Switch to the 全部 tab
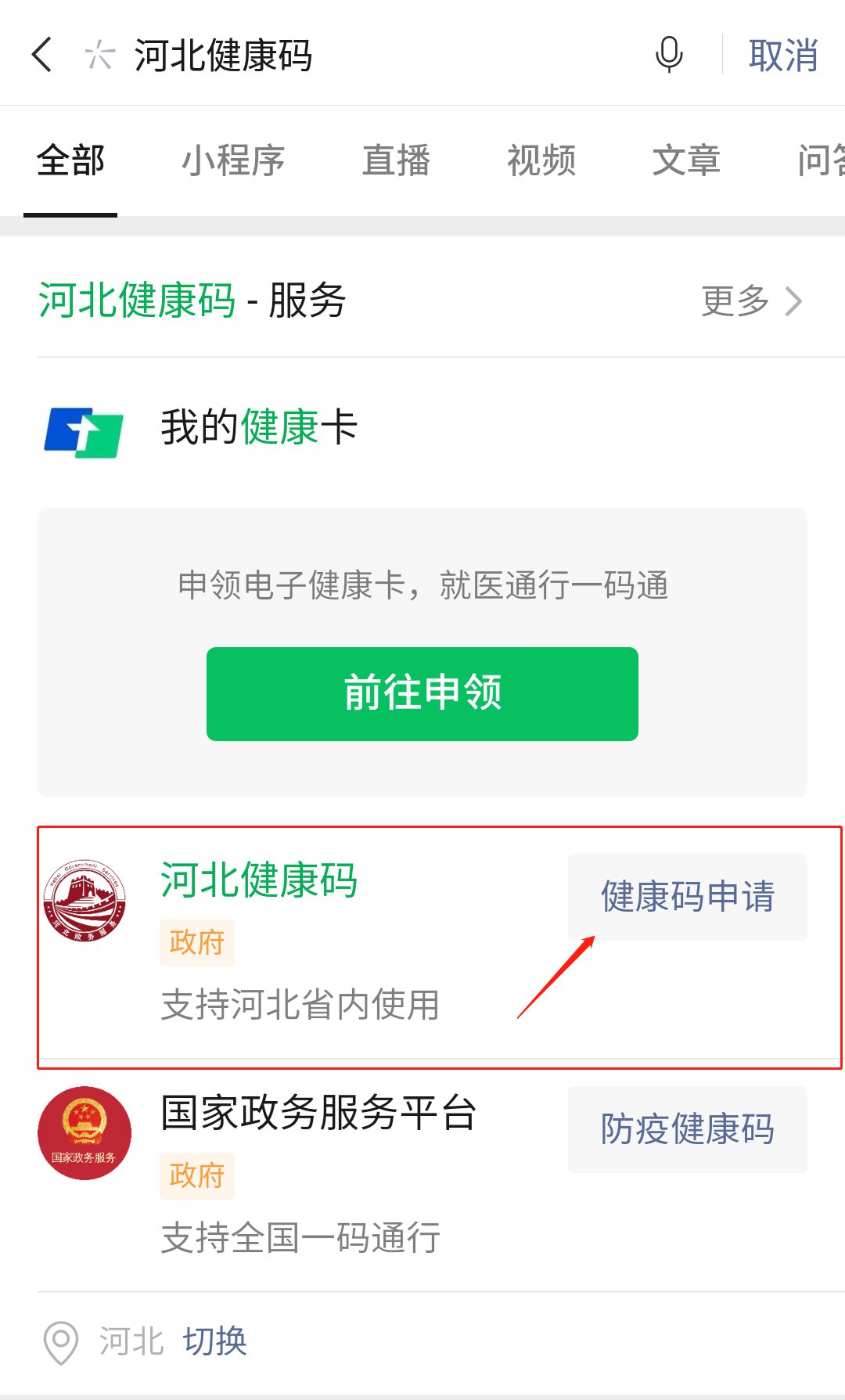Viewport: 845px width, 1400px height. click(x=70, y=161)
